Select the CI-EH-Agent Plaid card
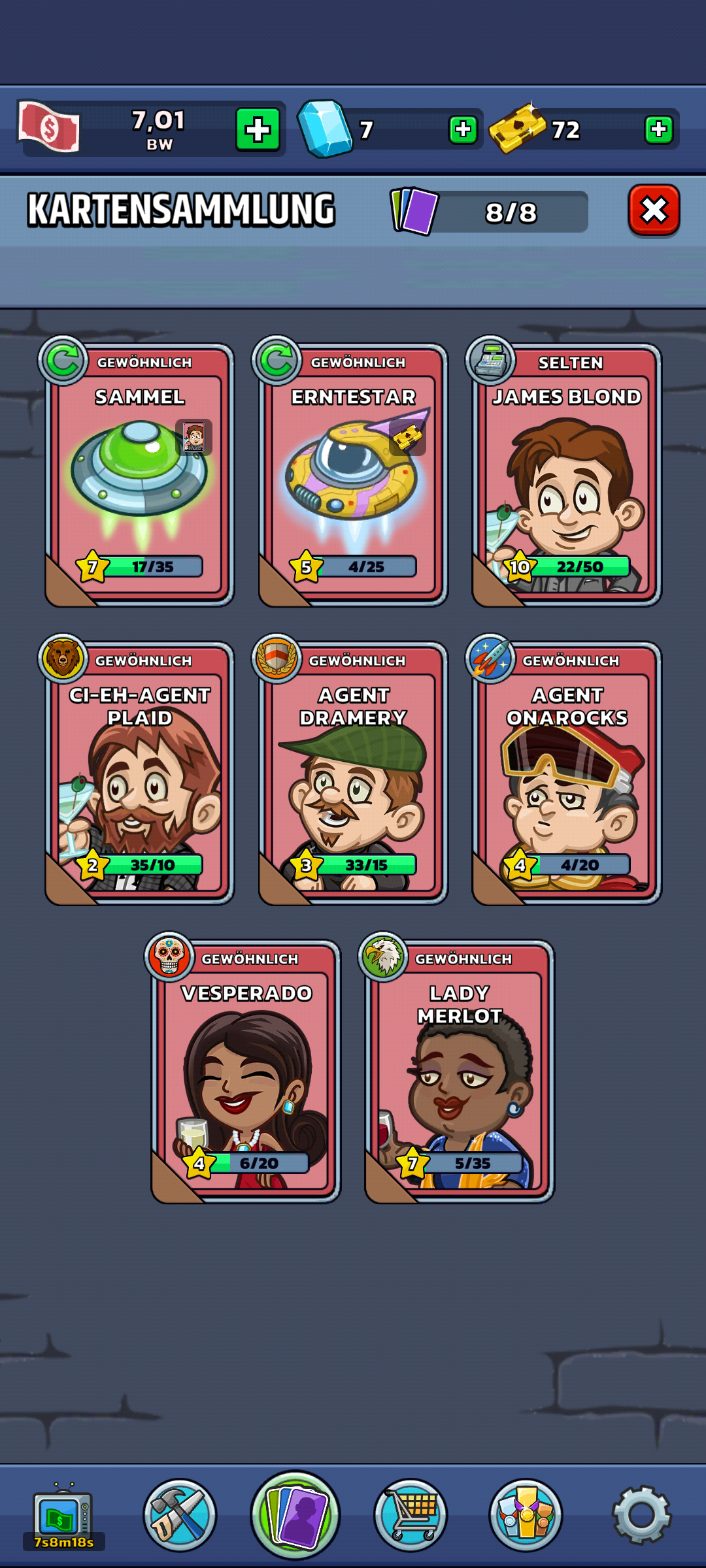Screen dimensions: 706x1568 (x=139, y=770)
